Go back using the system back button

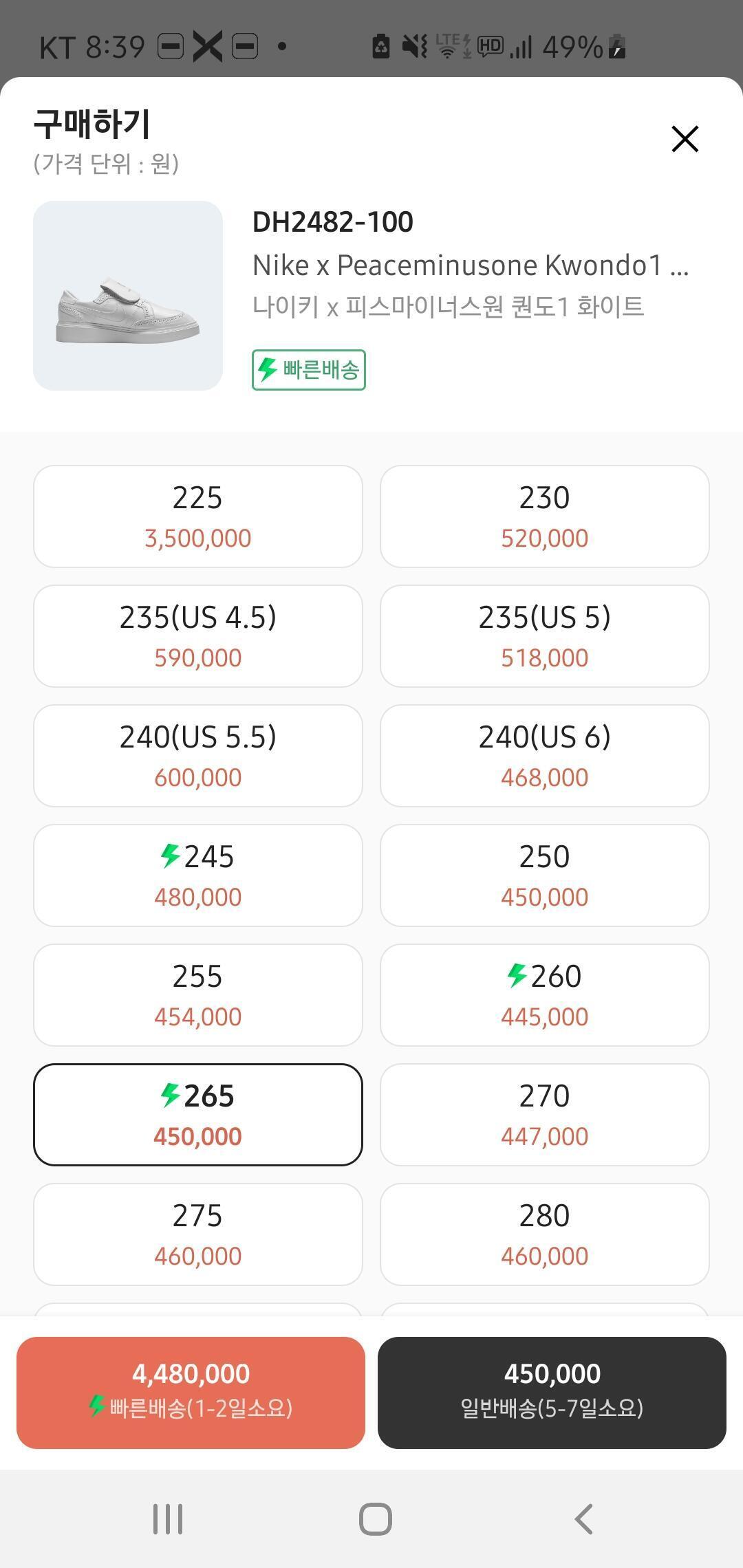583,1519
